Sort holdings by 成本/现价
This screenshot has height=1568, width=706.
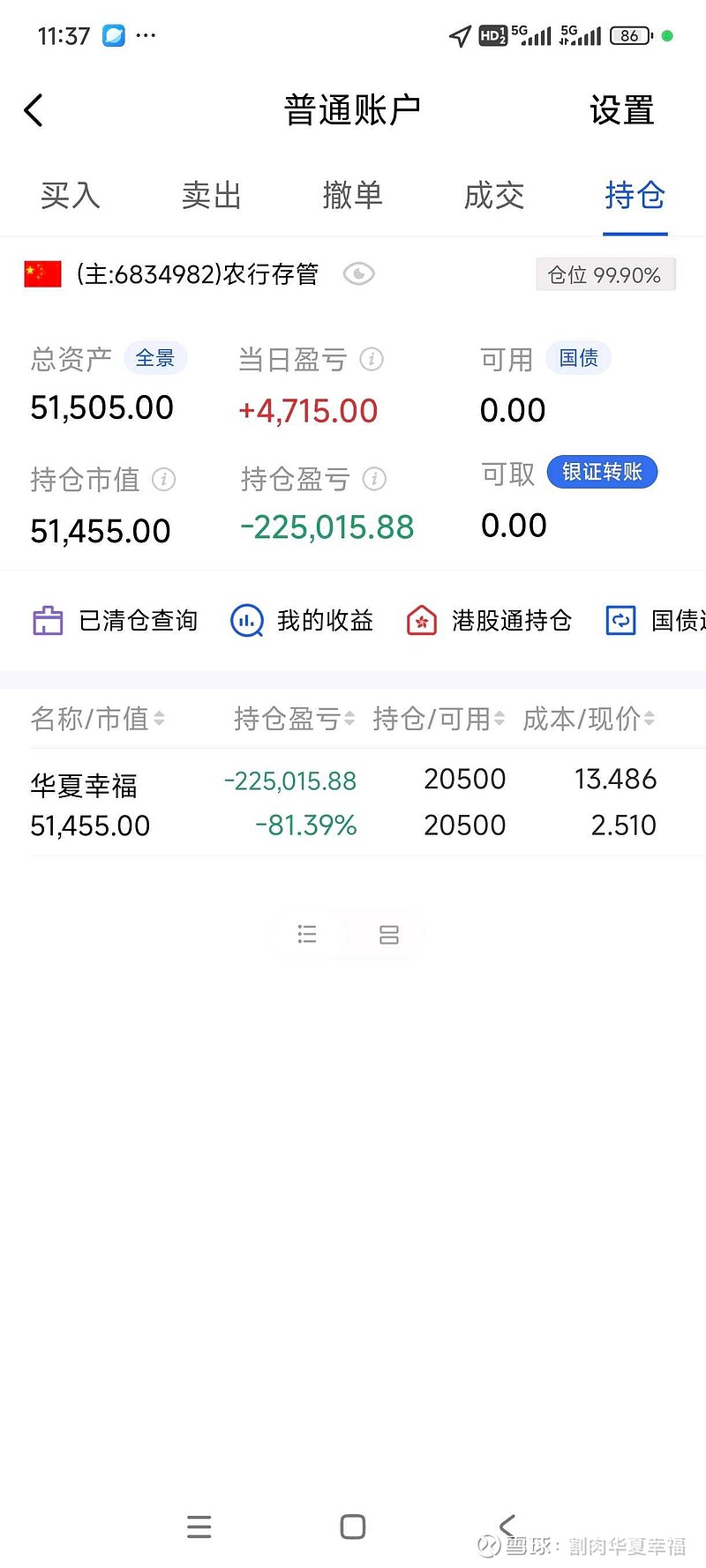coord(589,720)
